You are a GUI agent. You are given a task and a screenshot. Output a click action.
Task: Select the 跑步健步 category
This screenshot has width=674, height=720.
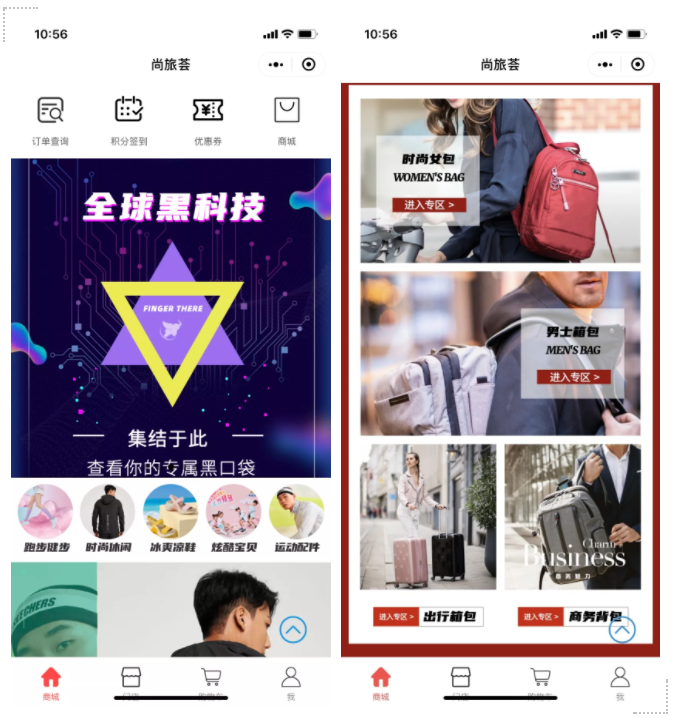click(x=45, y=518)
